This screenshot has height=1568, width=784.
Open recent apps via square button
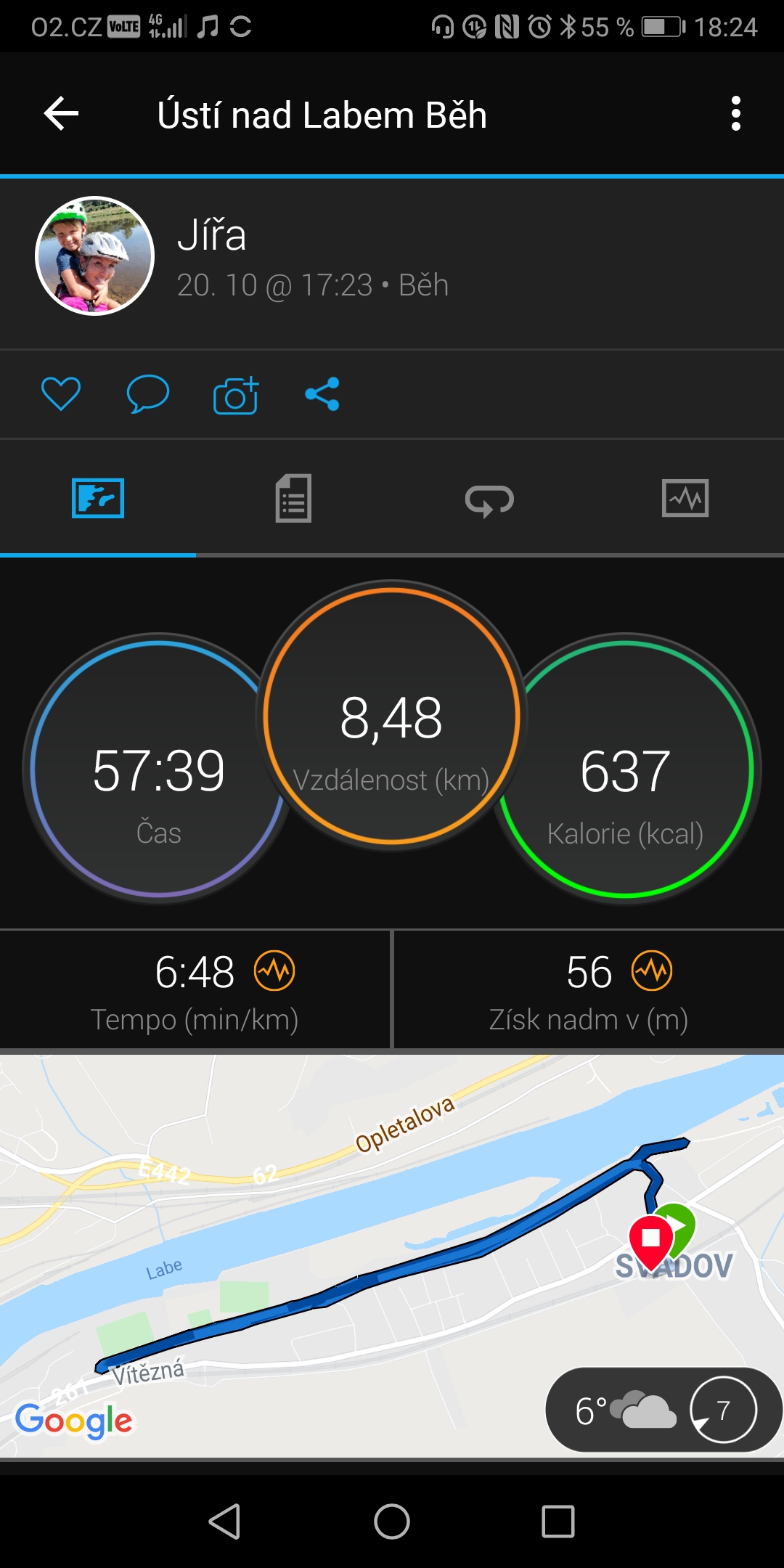point(558,1521)
